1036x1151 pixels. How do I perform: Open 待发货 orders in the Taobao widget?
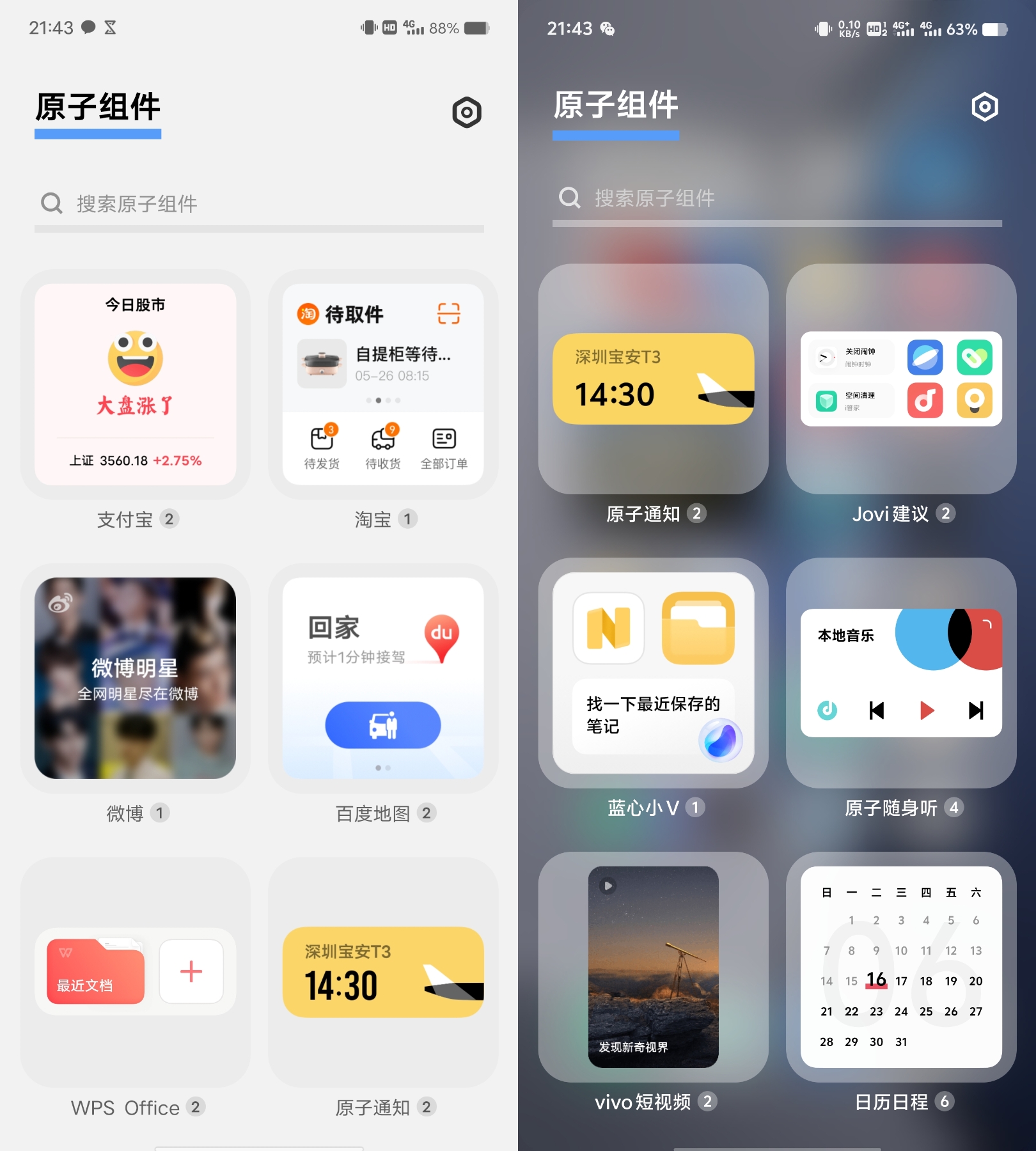[x=322, y=448]
